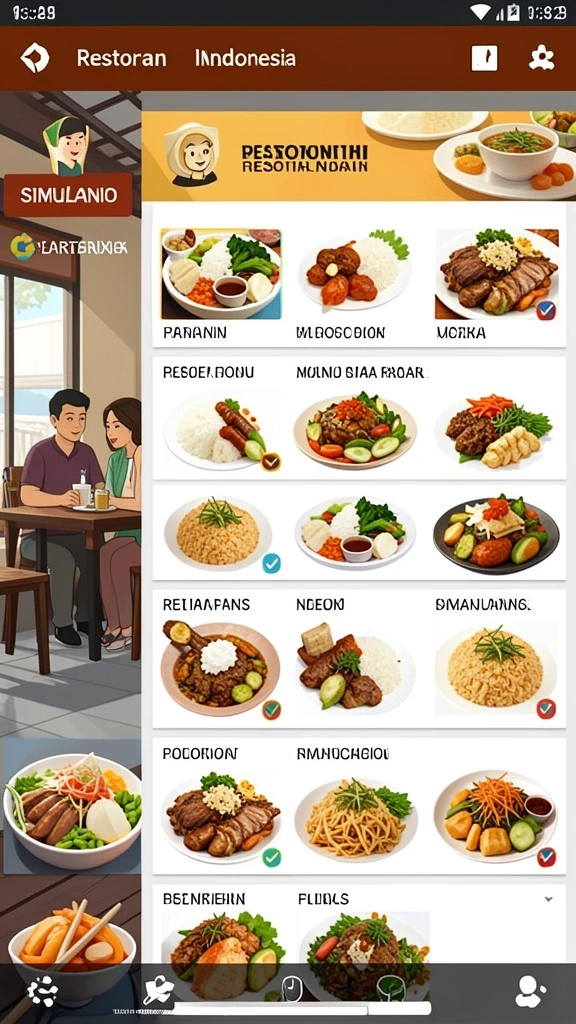The height and width of the screenshot is (1024, 576).
Task: Tap the leftmost gear icon in bottom bar
Action: point(42,993)
